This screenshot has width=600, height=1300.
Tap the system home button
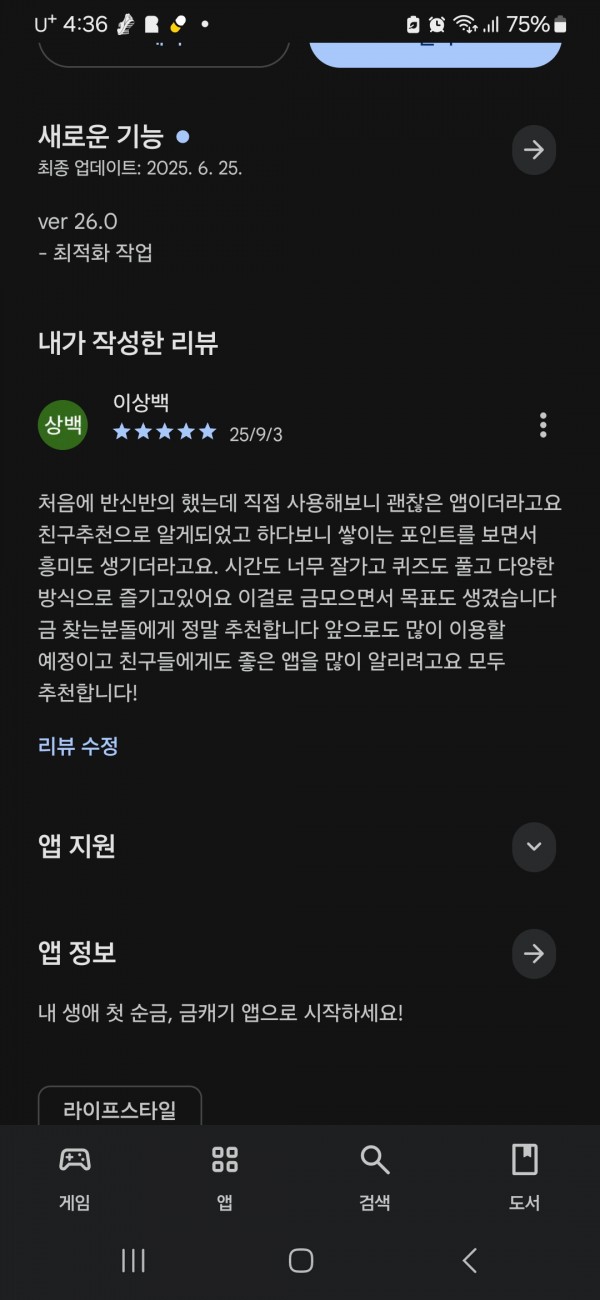click(x=300, y=1260)
